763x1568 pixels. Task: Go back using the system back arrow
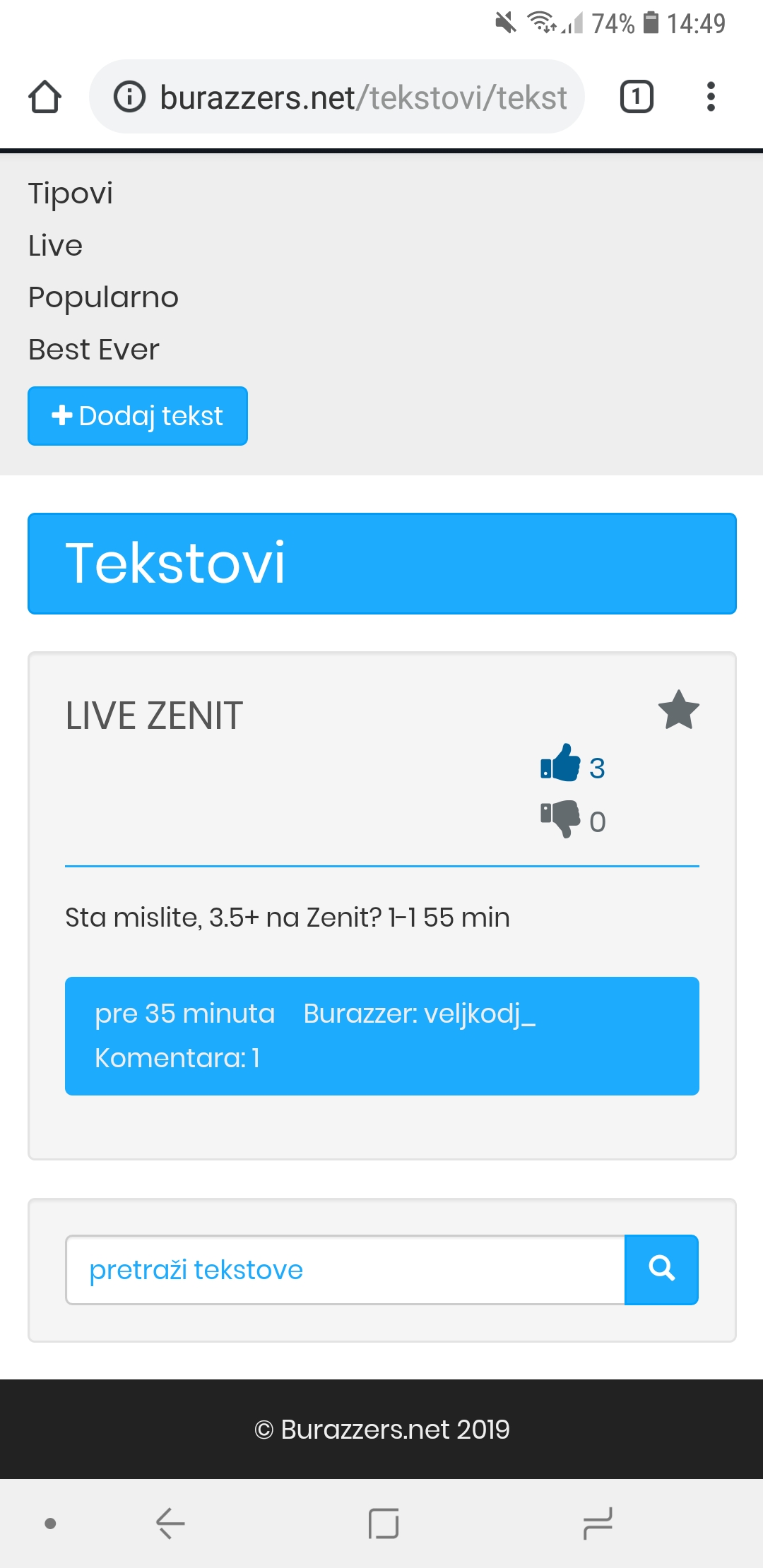[x=170, y=1524]
